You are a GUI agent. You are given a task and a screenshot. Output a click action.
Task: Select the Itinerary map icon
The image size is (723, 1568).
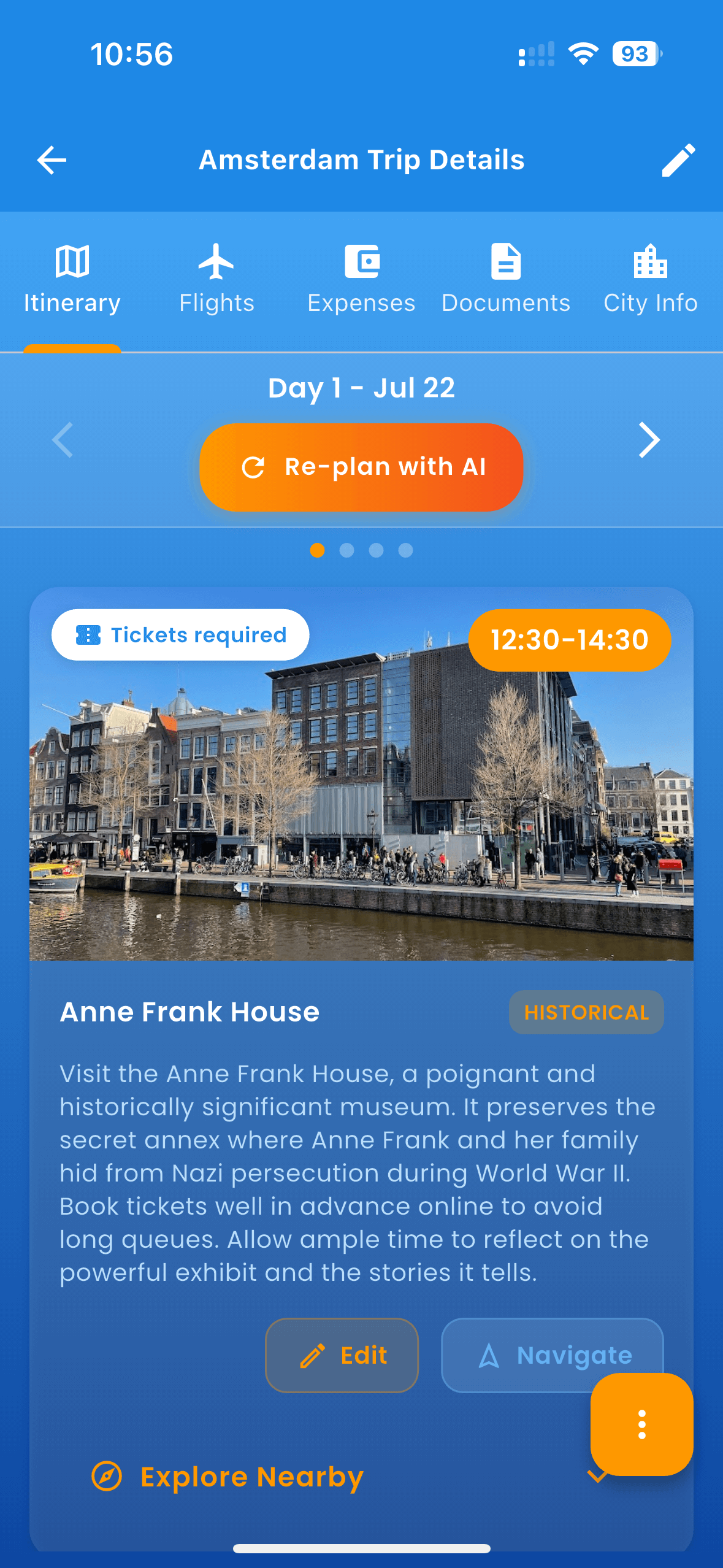coord(72,261)
